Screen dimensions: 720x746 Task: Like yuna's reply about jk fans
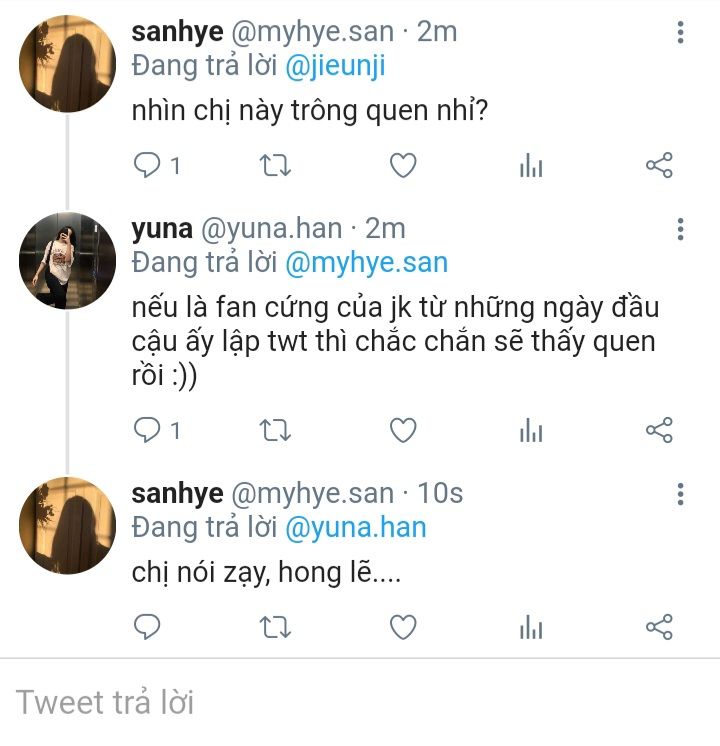pos(402,430)
